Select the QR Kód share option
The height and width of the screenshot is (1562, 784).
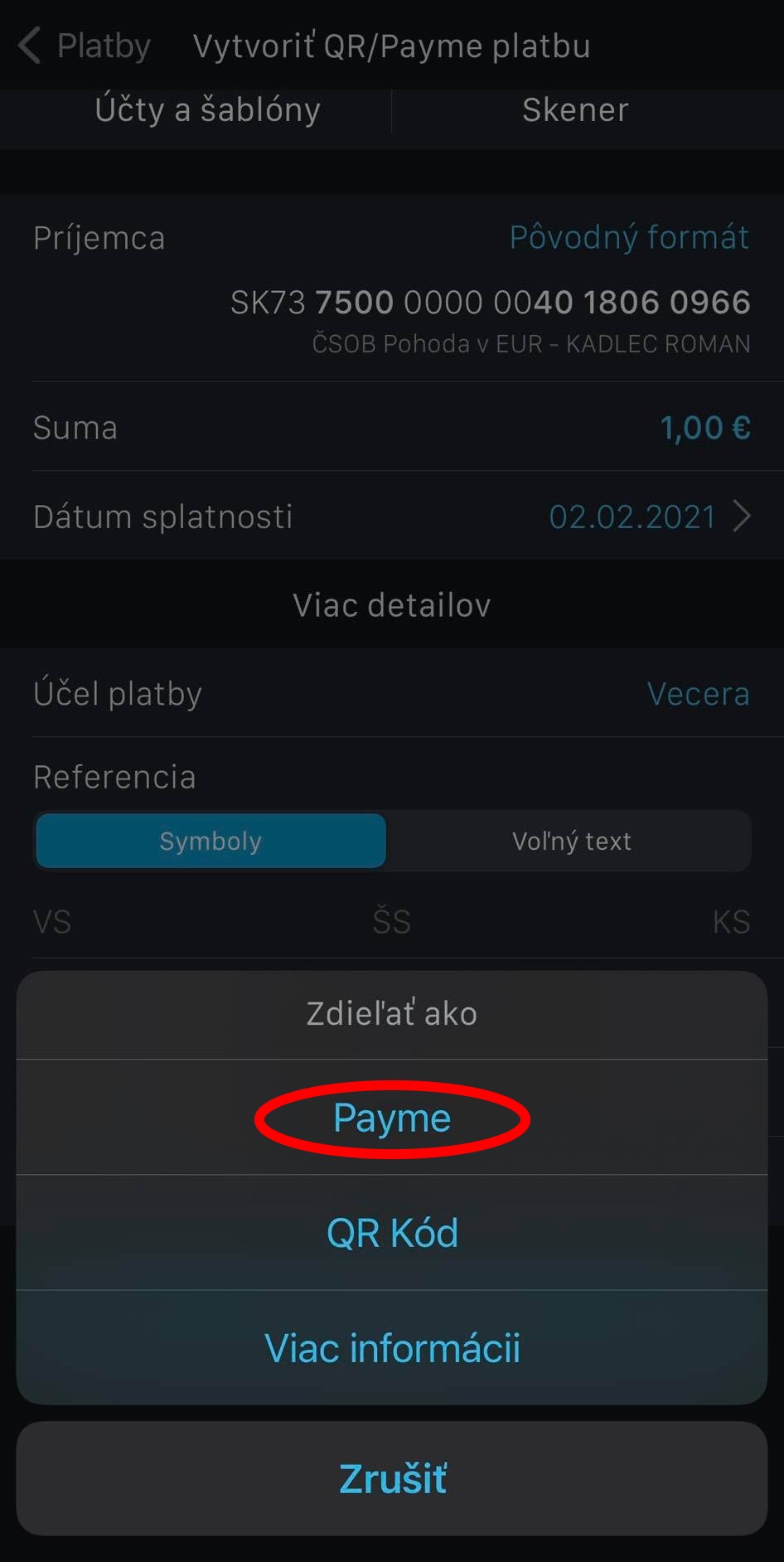392,1233
